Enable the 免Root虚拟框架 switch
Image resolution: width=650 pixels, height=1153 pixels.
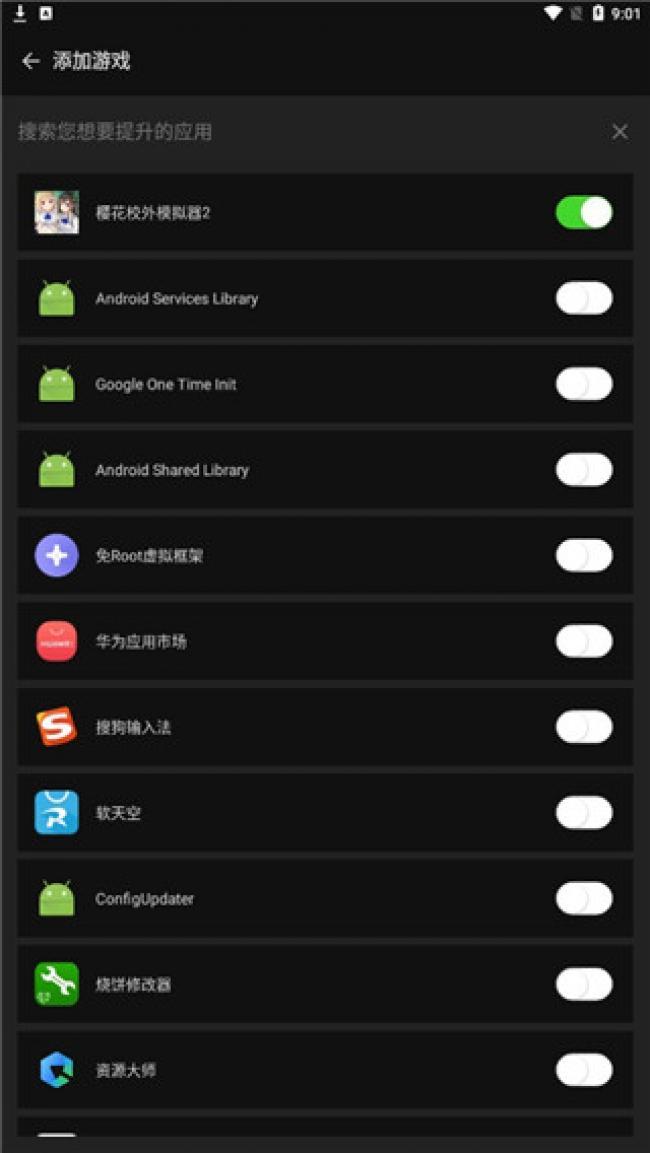point(584,556)
